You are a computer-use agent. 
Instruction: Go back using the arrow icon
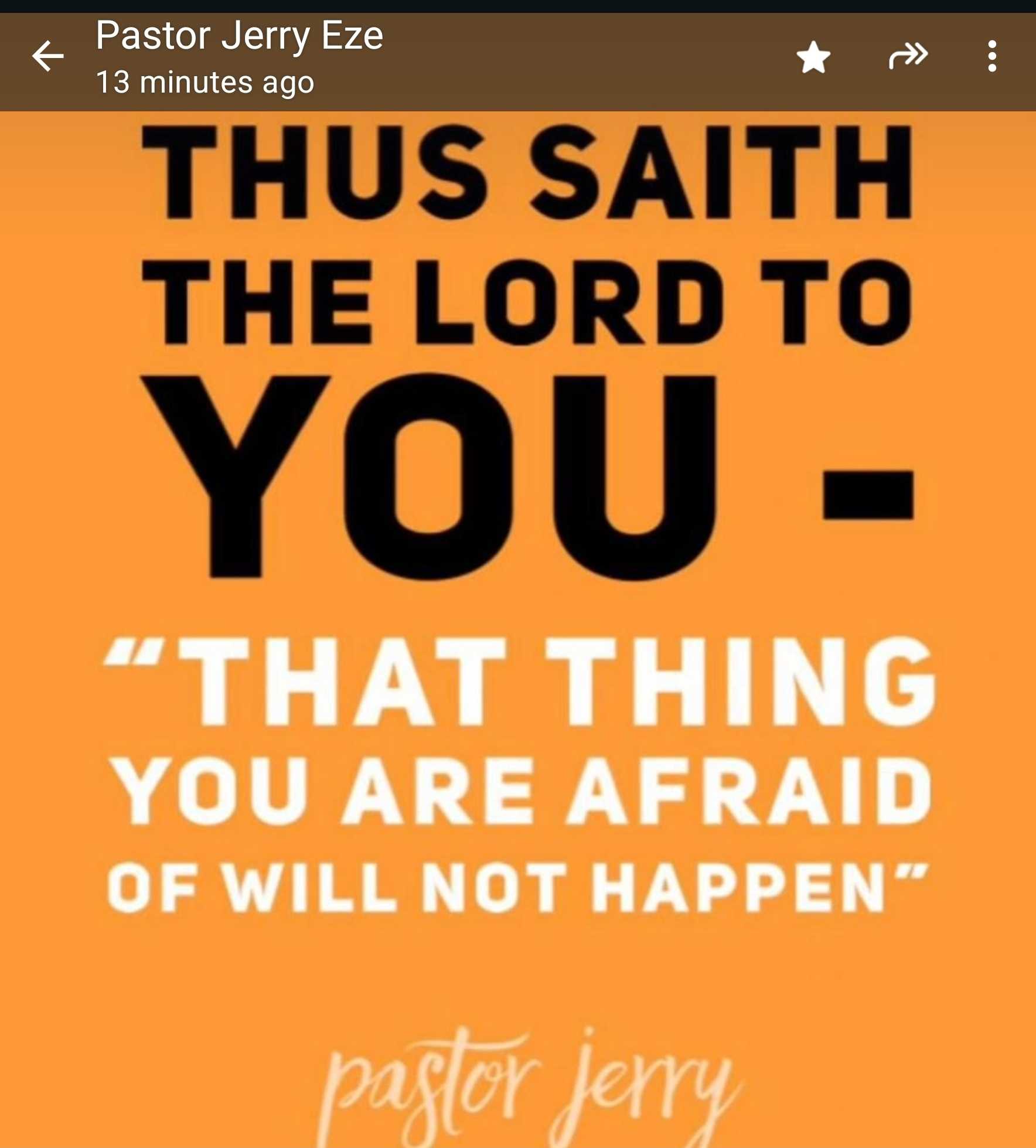pyautogui.click(x=47, y=57)
